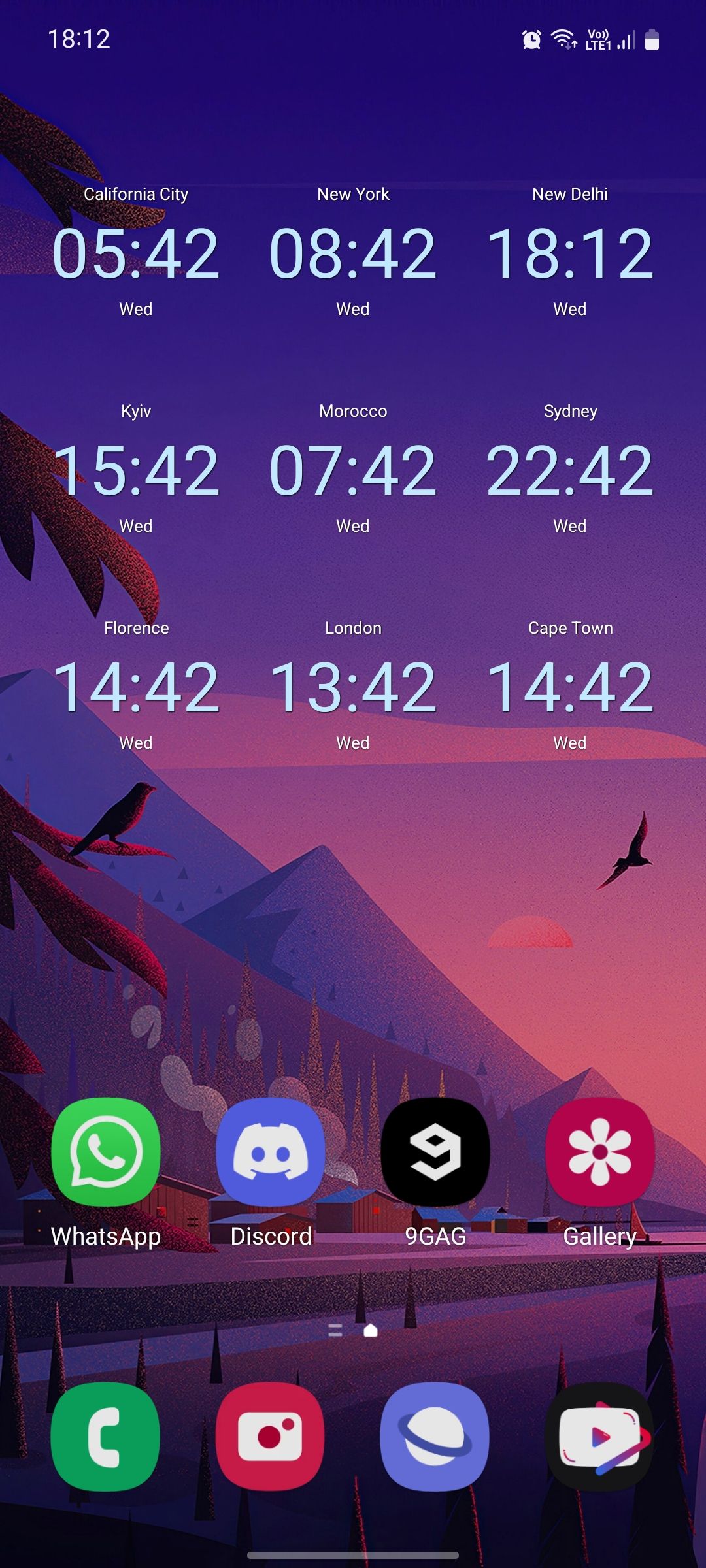
Task: Tap the London time widget
Action: click(x=353, y=687)
